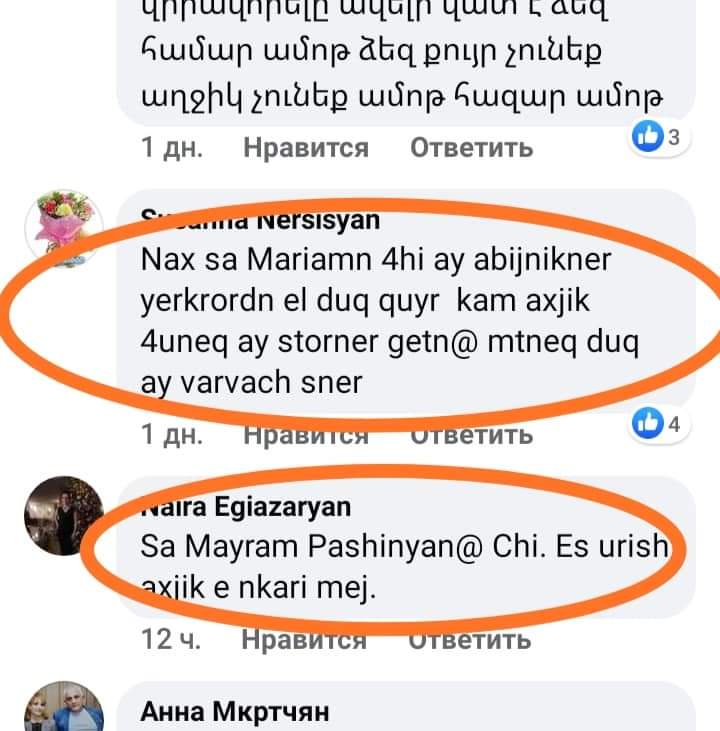Like Naira Egiazaryan's comment
Image resolution: width=720 pixels, height=731 pixels.
tap(305, 639)
